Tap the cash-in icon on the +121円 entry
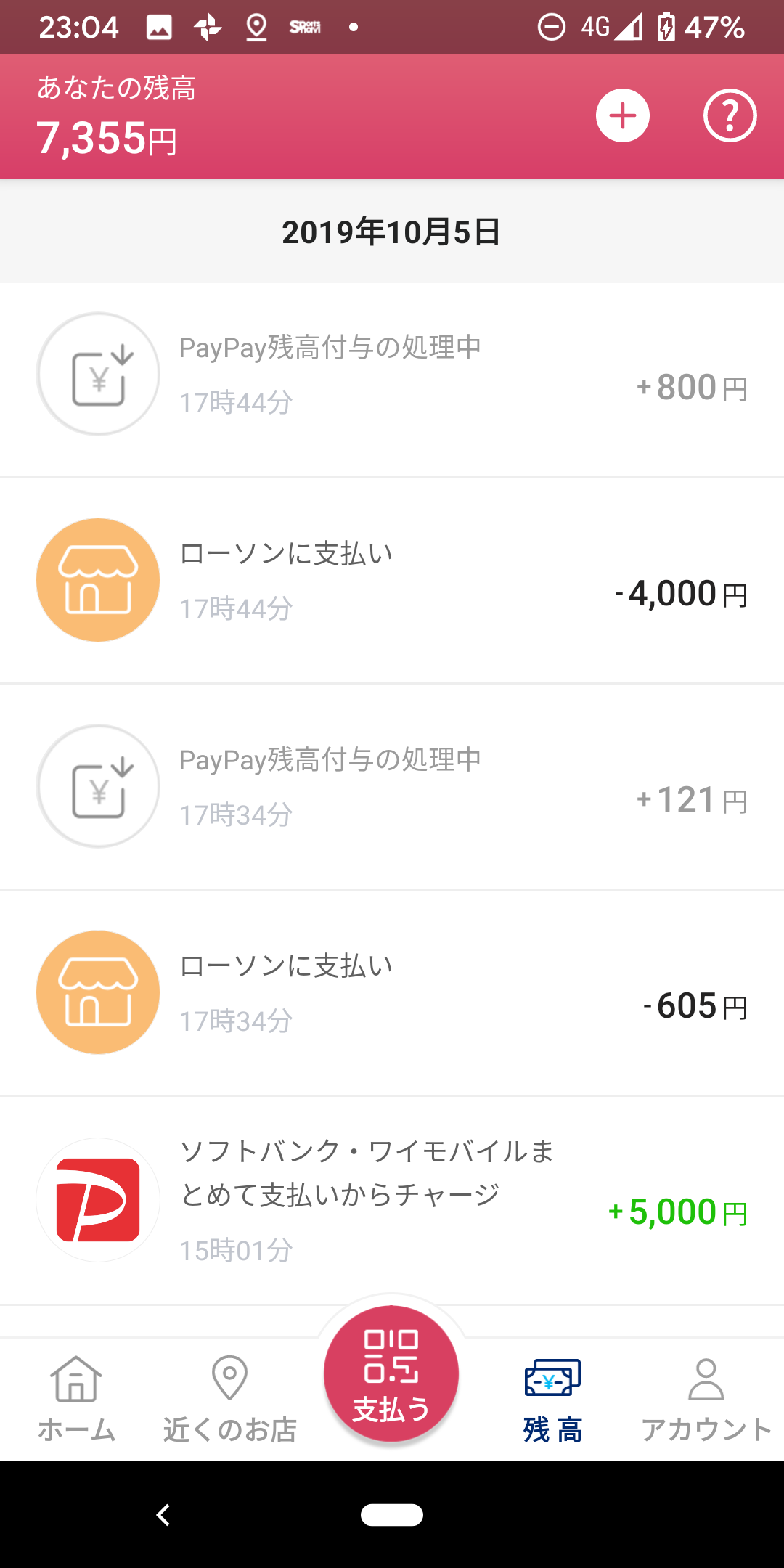 pos(98,786)
